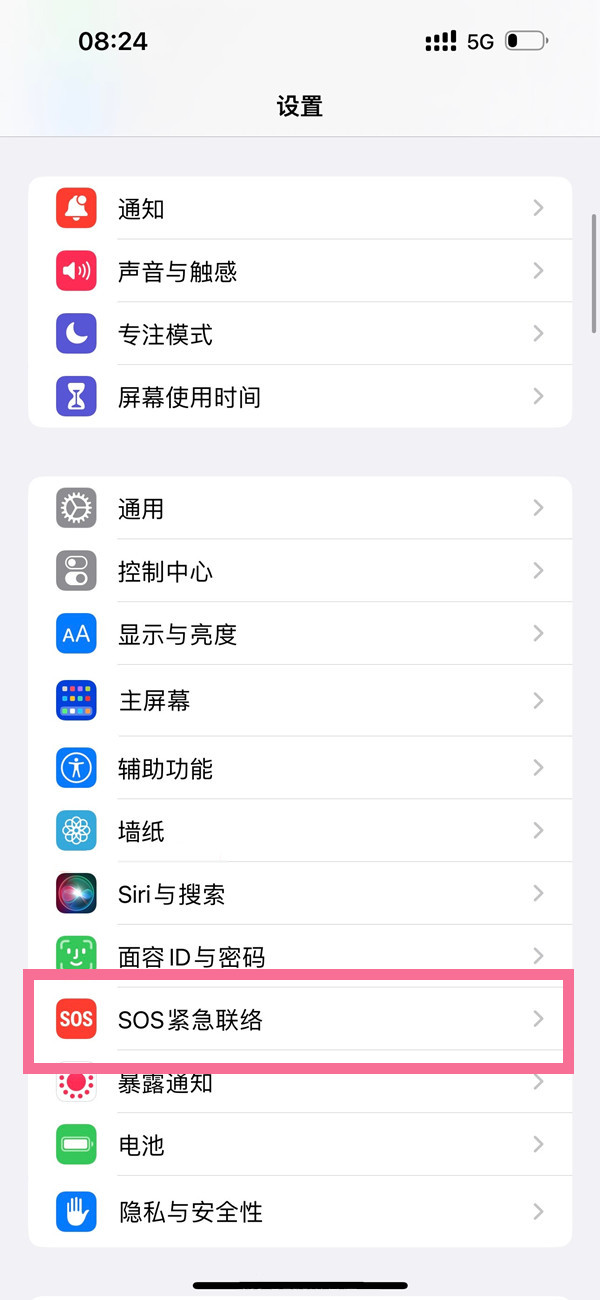Screen dimensions: 600x1300
Task: Go to 专注模式 settings
Action: [x=300, y=334]
